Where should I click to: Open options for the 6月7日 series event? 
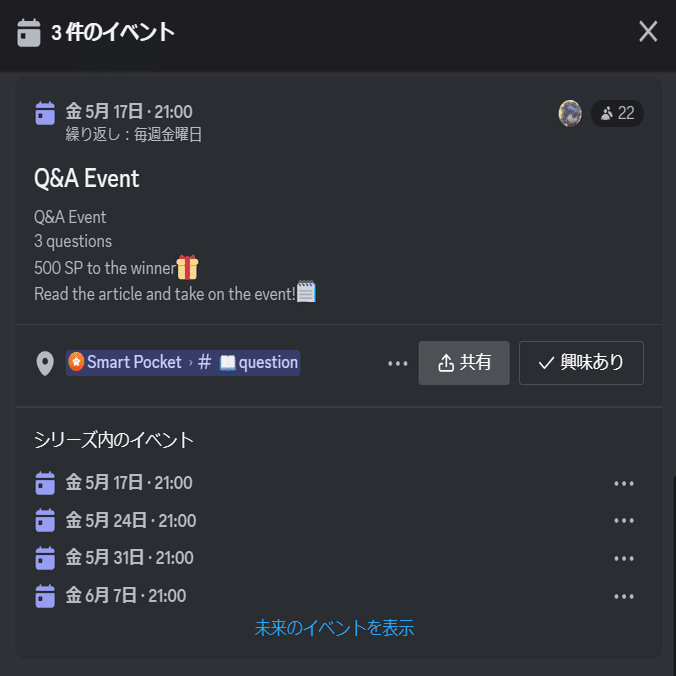point(624,597)
